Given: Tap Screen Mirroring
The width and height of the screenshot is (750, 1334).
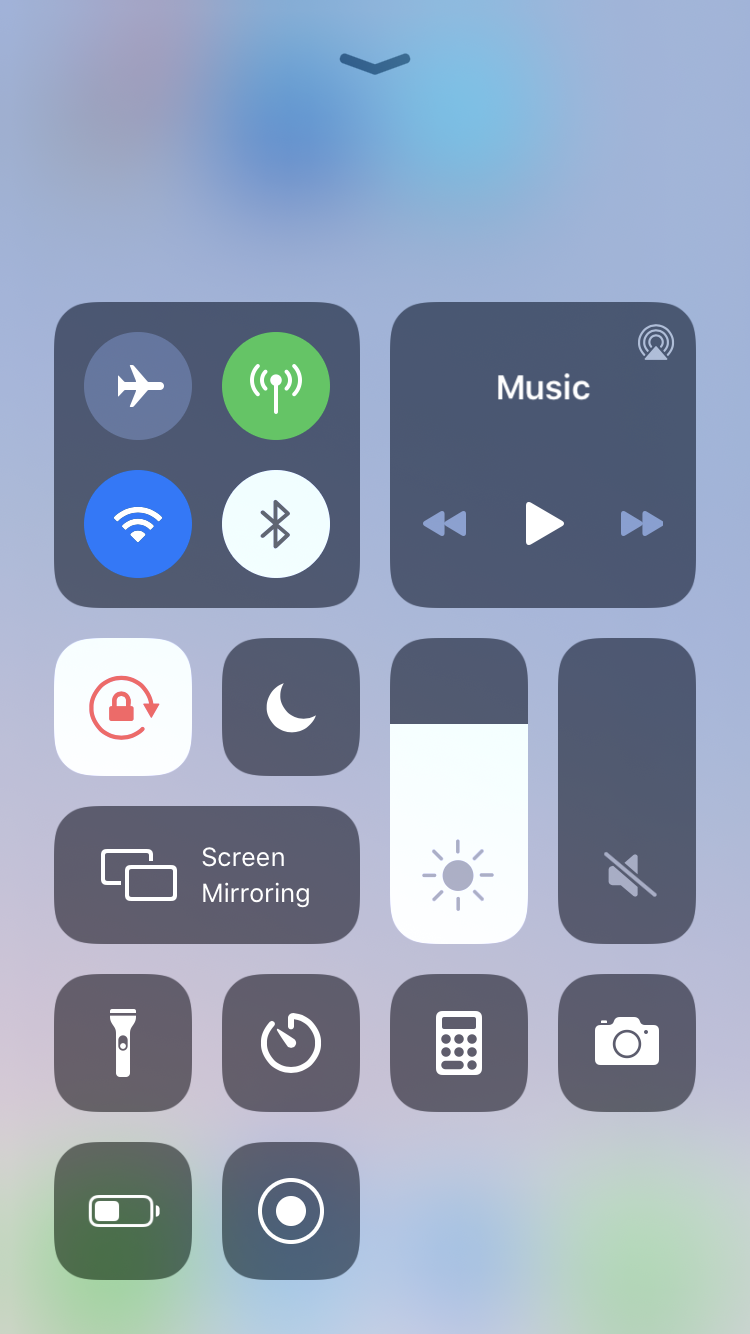Looking at the screenshot, I should point(206,875).
